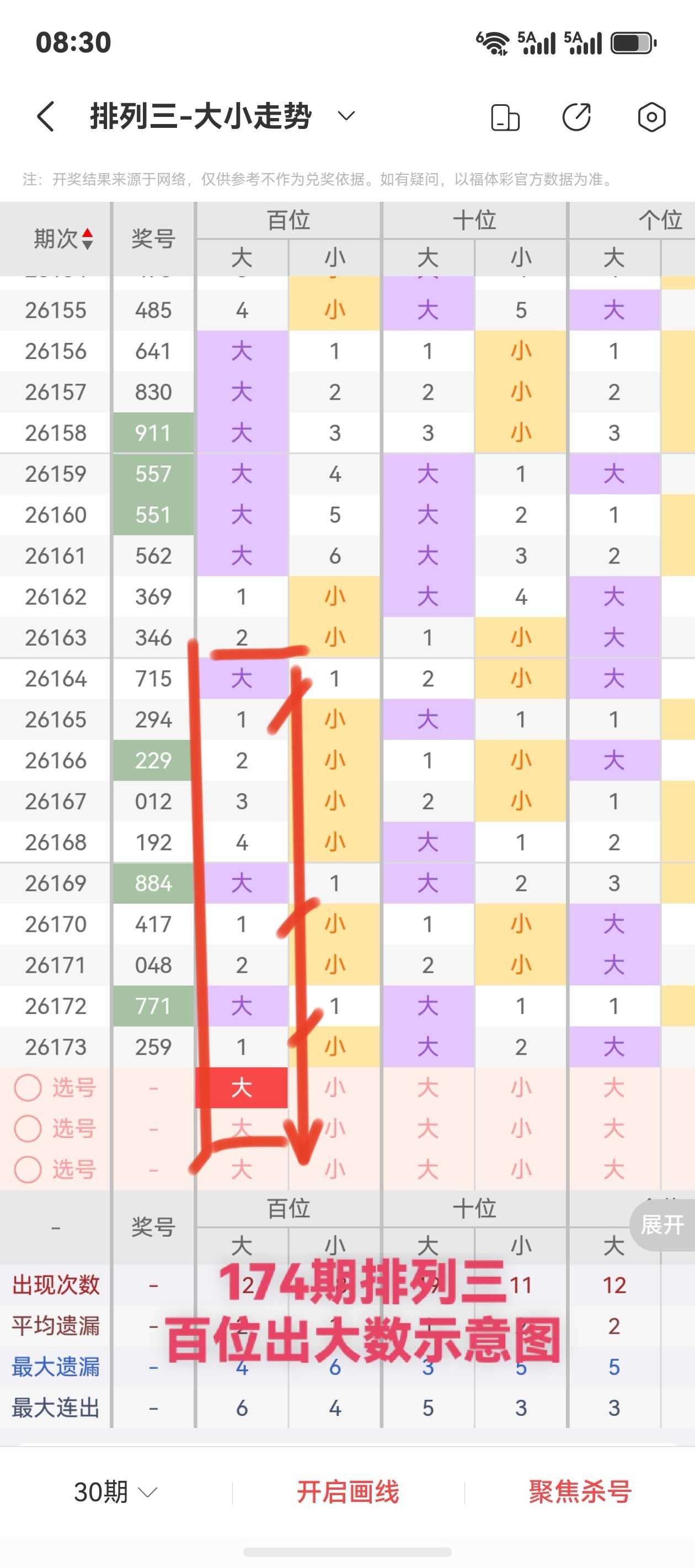Tap the red highlighted 大 prediction cell

click(242, 1087)
